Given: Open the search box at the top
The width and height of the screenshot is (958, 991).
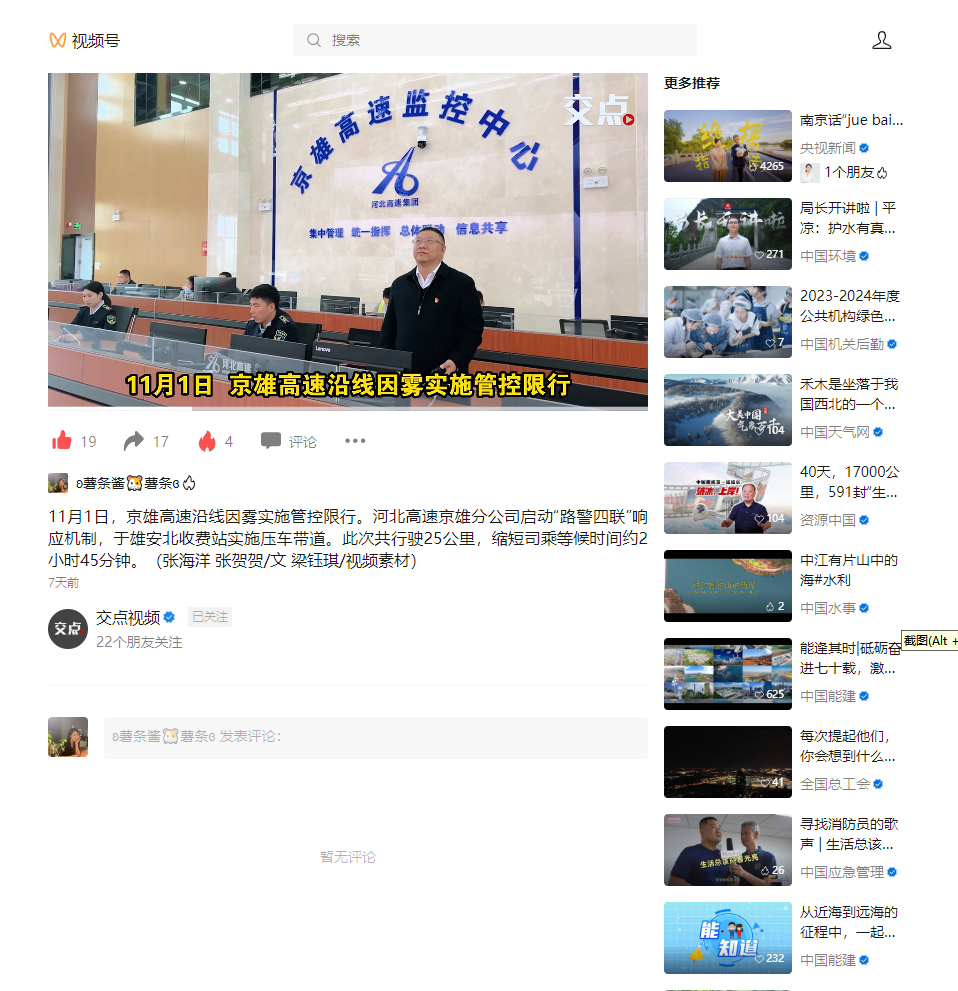Looking at the screenshot, I should pyautogui.click(x=494, y=40).
